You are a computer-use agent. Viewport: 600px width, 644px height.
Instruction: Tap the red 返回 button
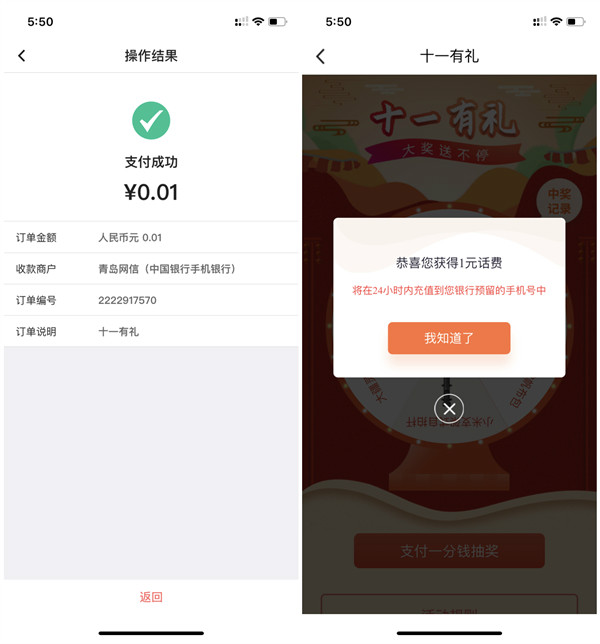click(x=151, y=597)
